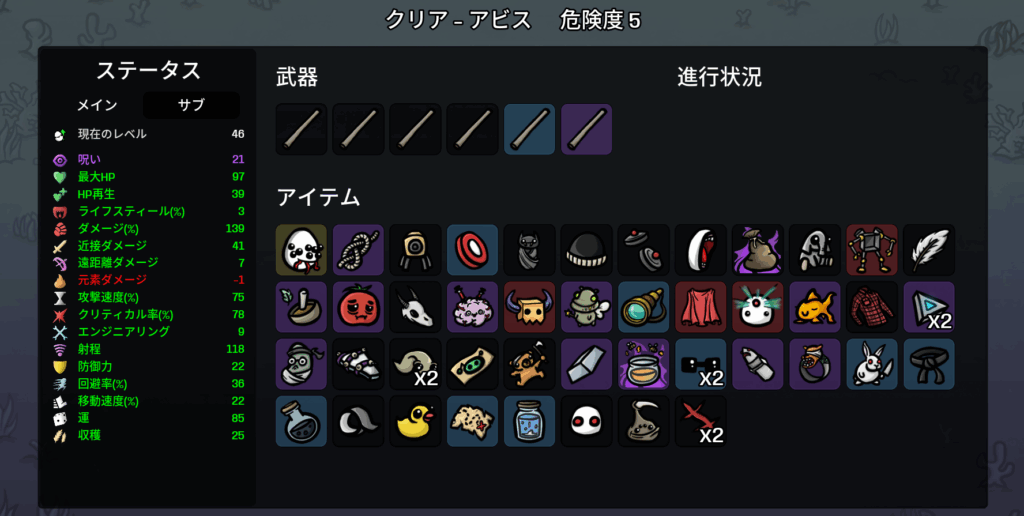Inspect the purple-tier stick weapon
1024x516 pixels.
click(587, 130)
